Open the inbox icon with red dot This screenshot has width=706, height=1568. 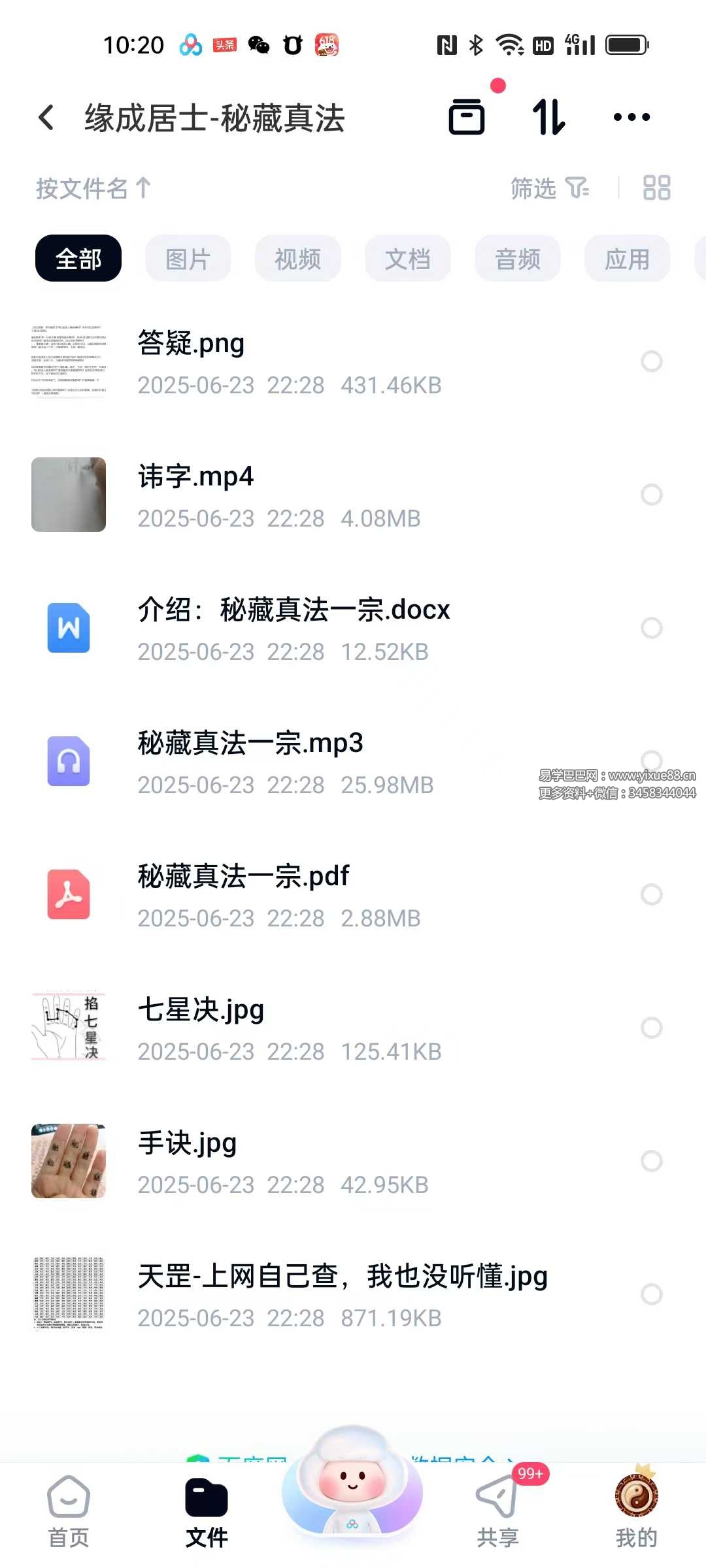[467, 118]
